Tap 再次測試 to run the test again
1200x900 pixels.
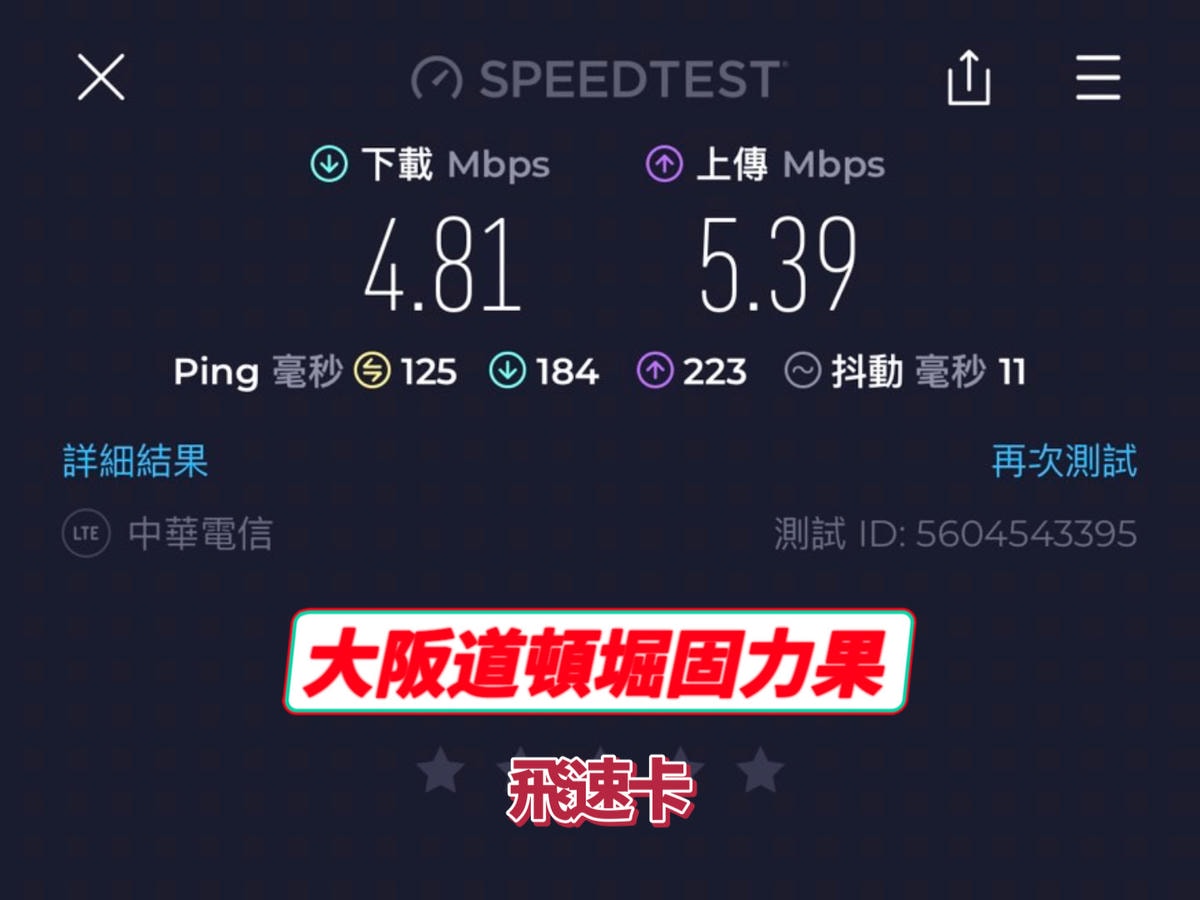[x=1064, y=461]
